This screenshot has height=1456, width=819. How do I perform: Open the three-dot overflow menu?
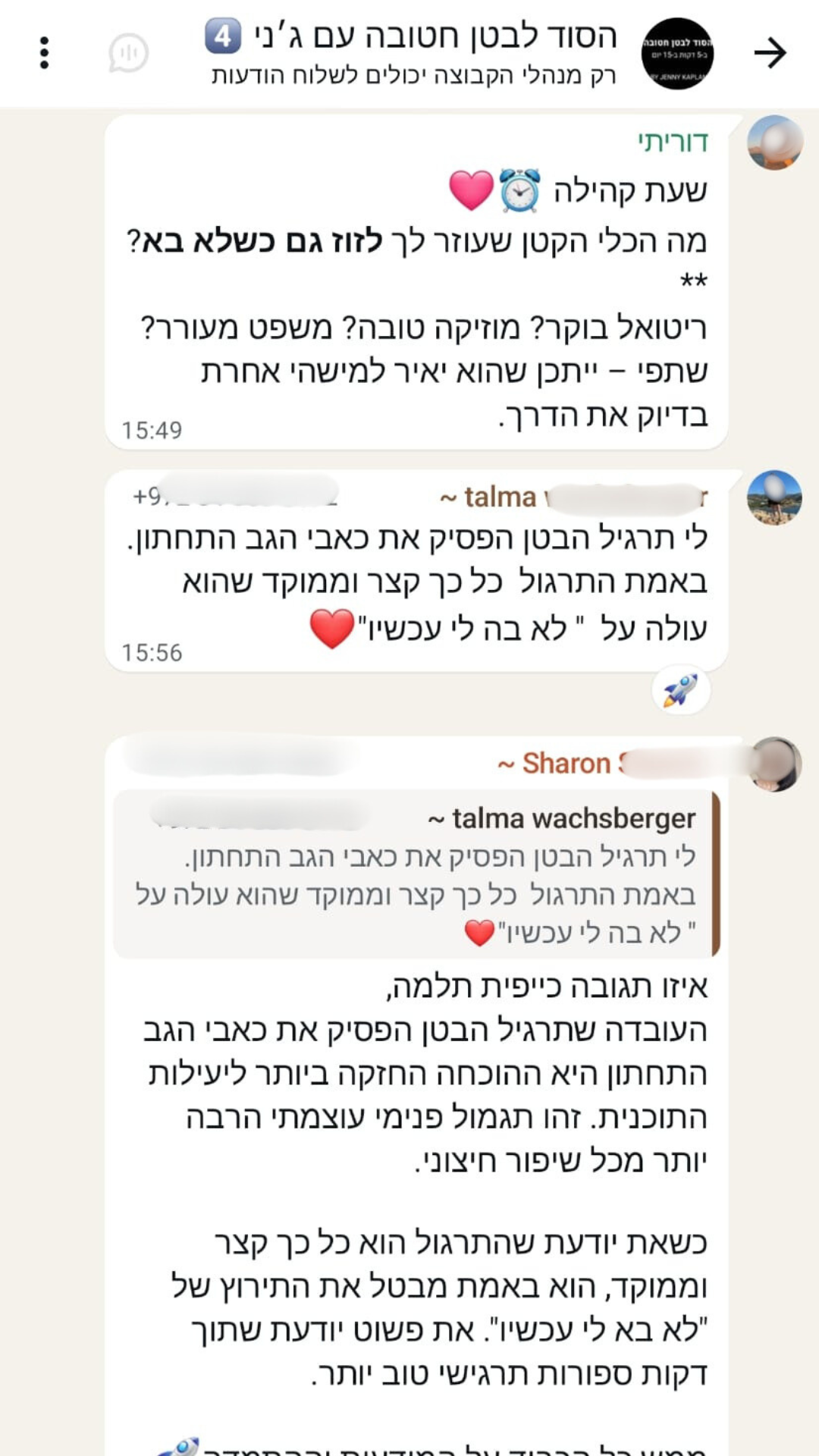click(x=44, y=53)
